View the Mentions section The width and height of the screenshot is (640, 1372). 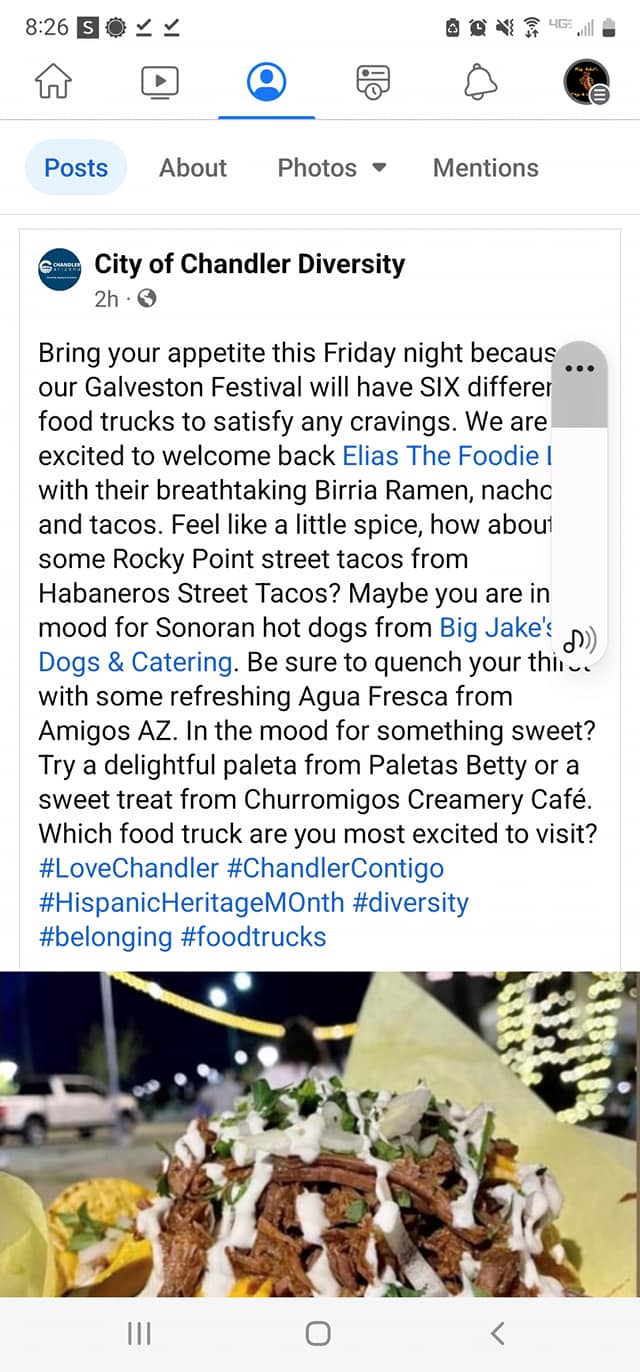click(485, 167)
